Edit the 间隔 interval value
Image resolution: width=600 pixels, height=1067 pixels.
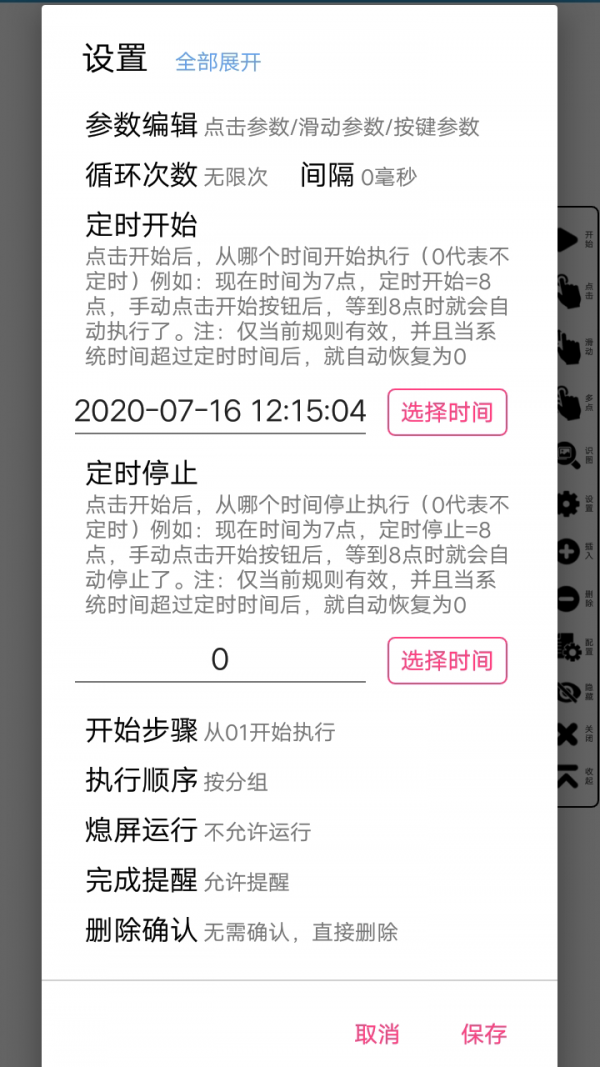(x=359, y=176)
